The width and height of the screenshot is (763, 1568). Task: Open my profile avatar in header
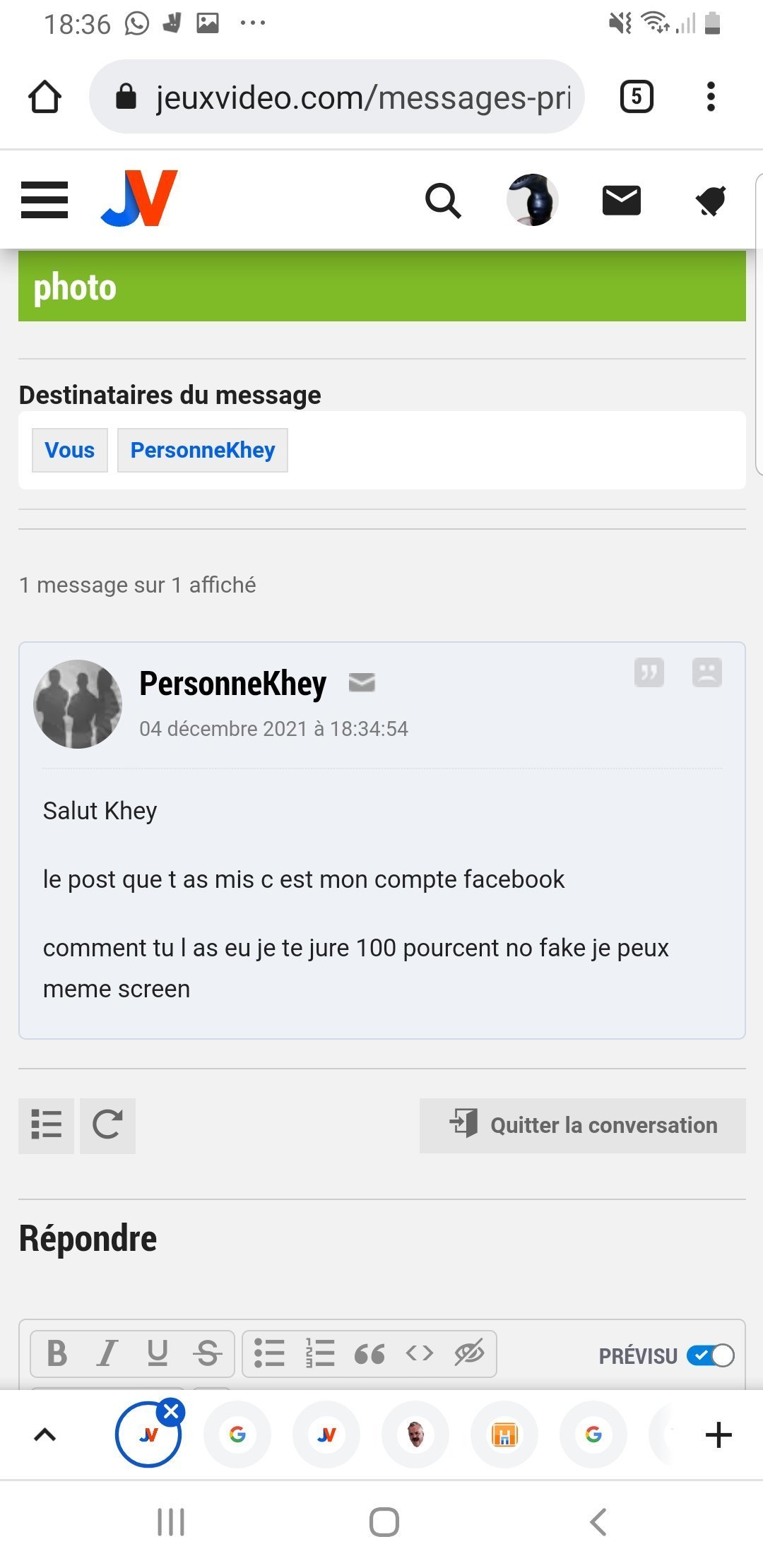(x=533, y=200)
